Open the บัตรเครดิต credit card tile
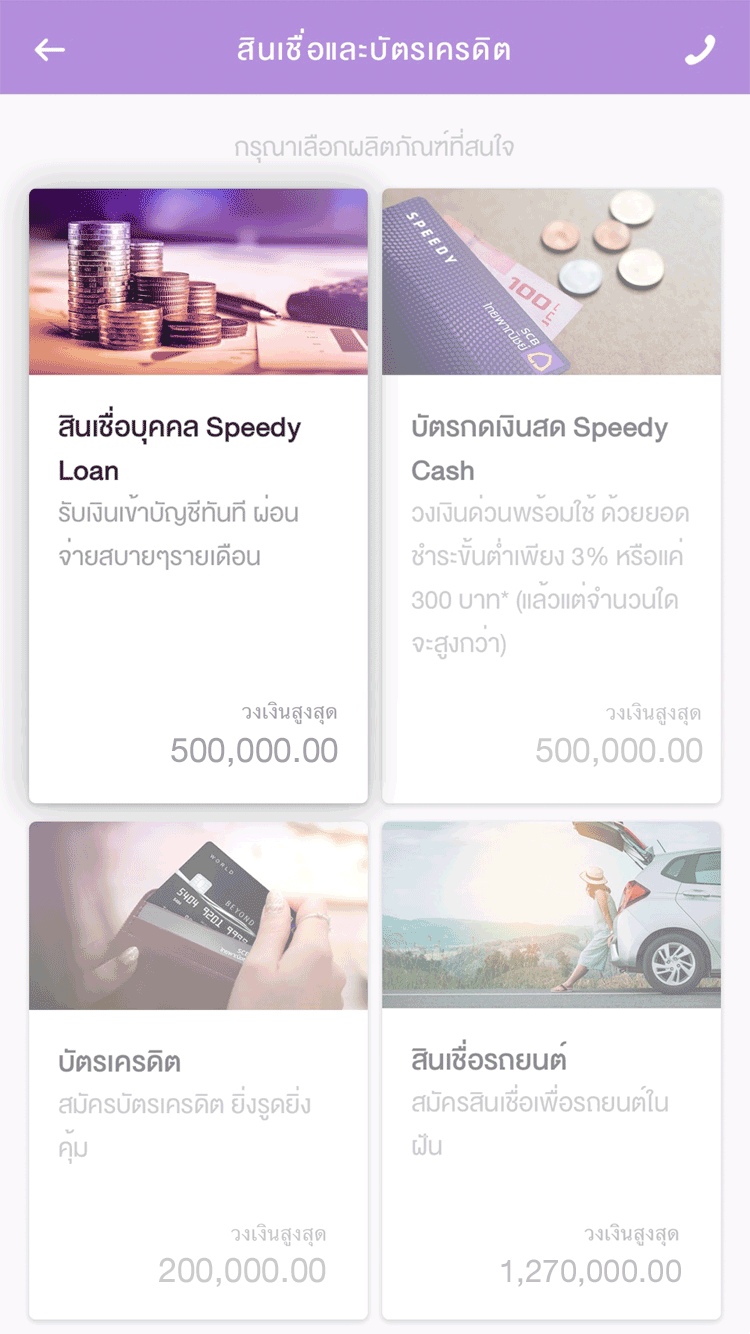The image size is (750, 1334). (198, 1070)
